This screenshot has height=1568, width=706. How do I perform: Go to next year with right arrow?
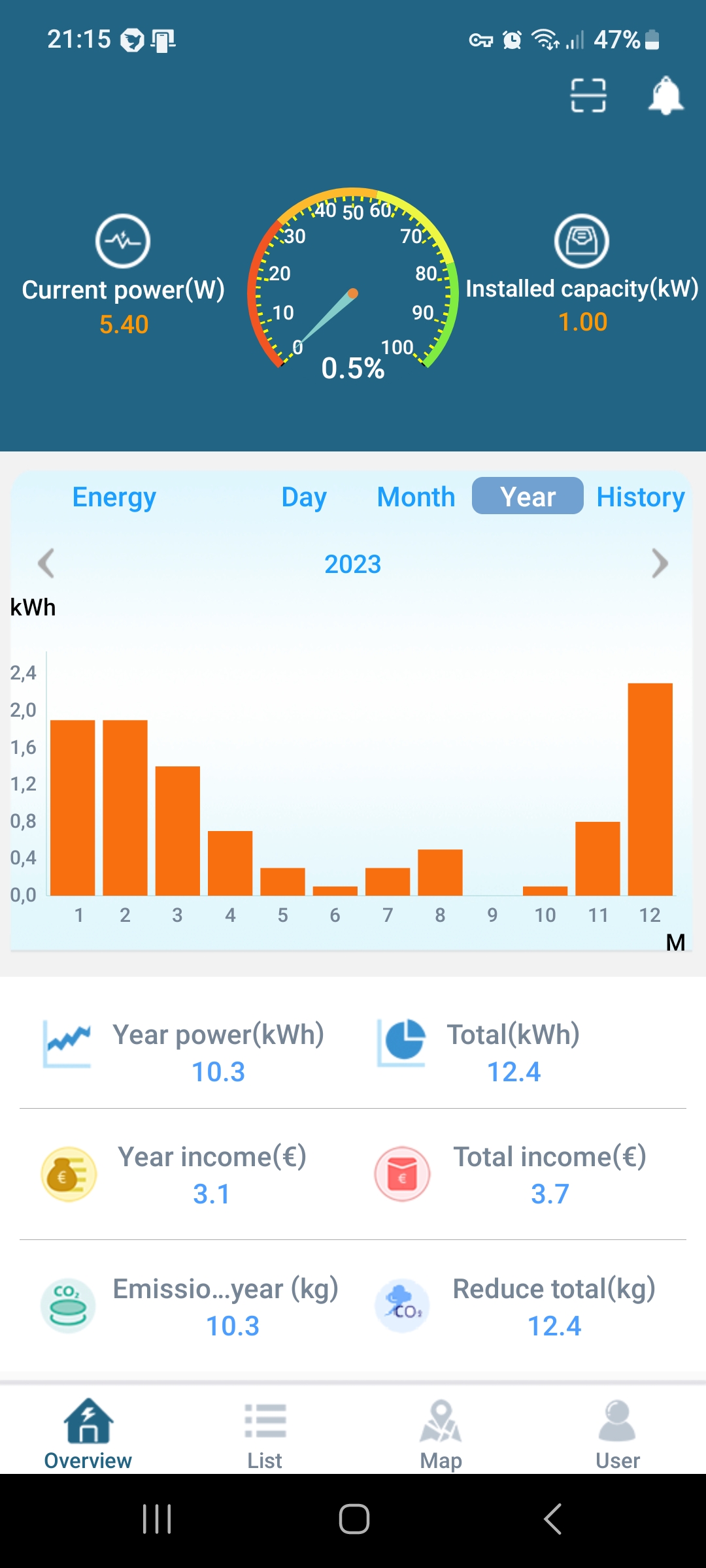click(x=660, y=563)
